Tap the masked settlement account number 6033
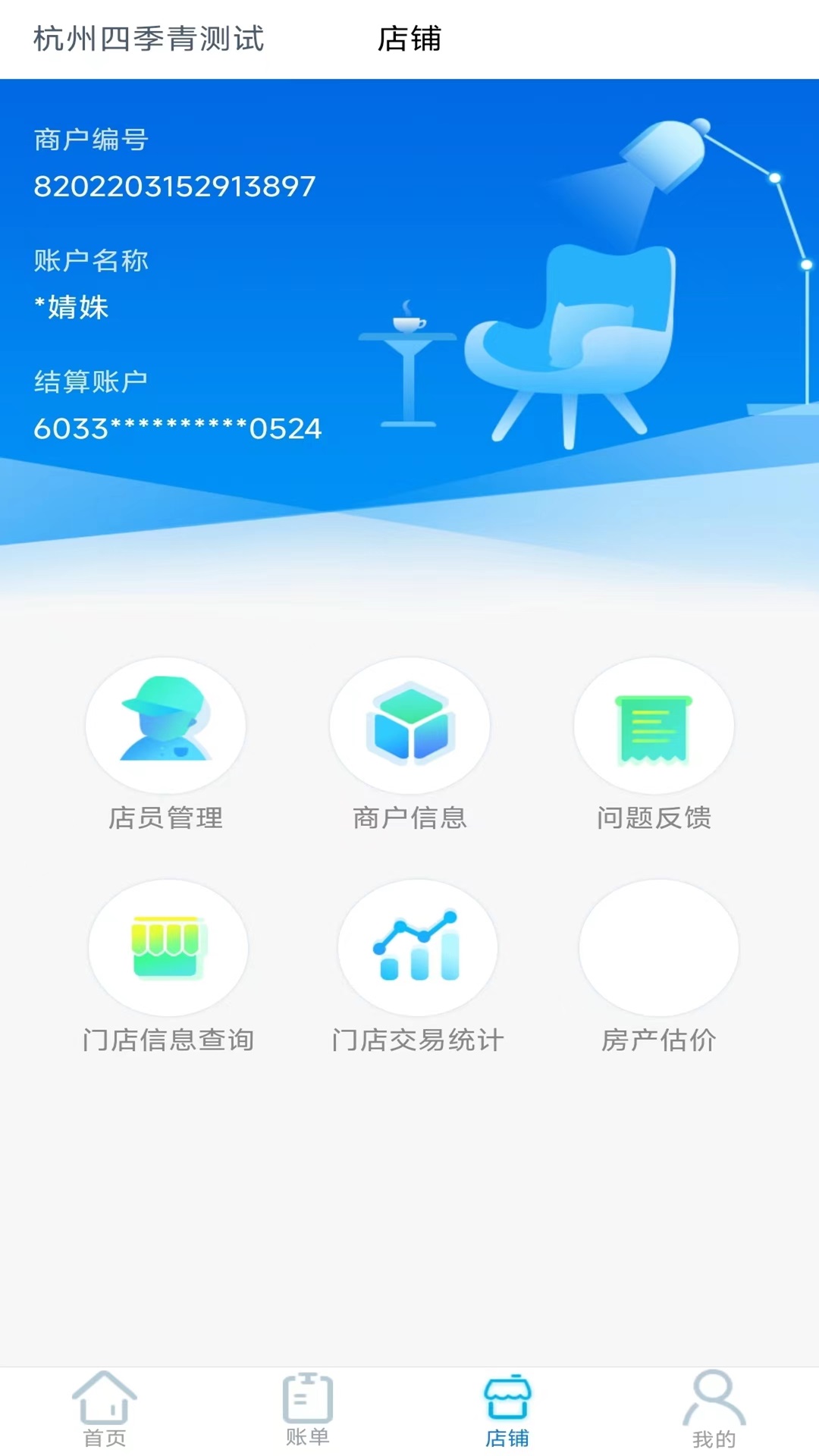 coord(177,429)
